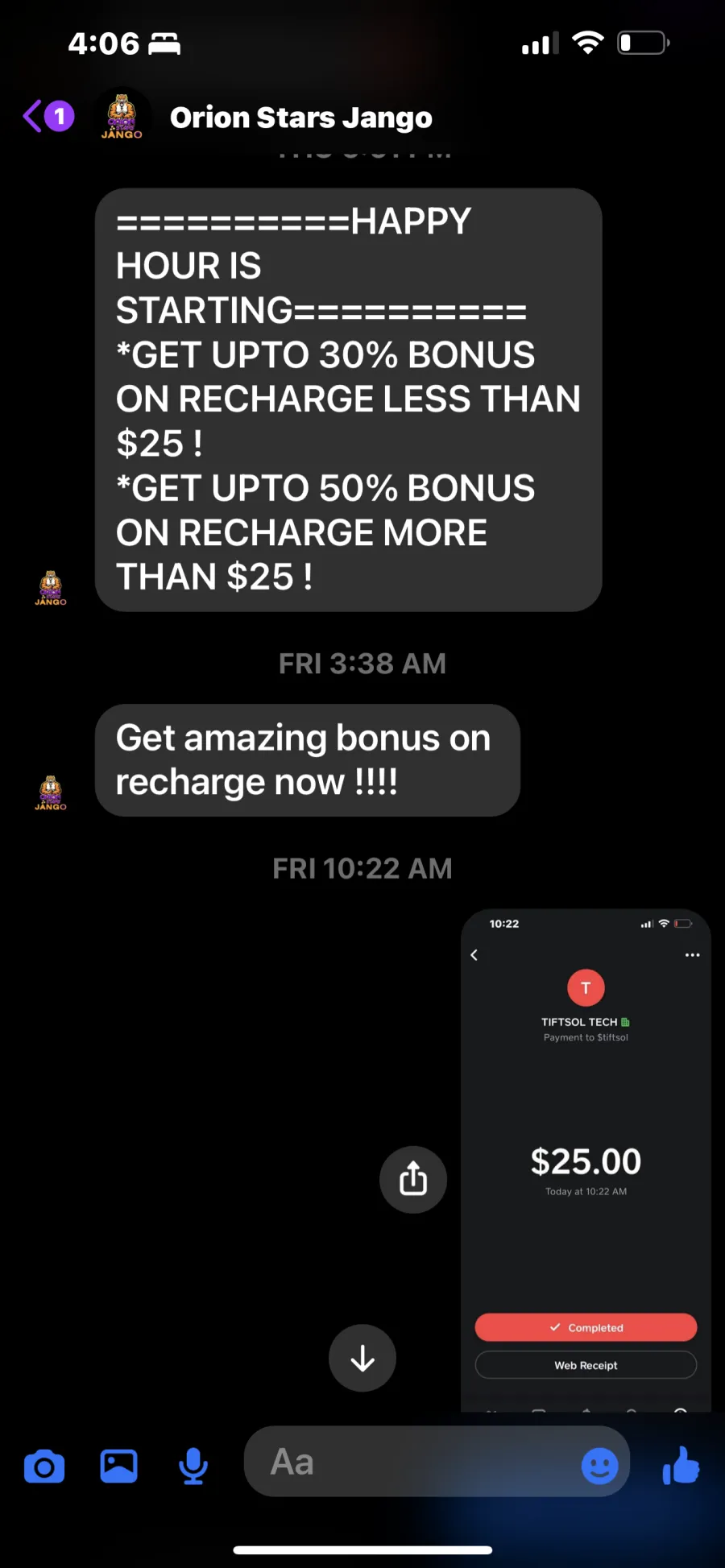
Task: Open the camera to take a photo
Action: pos(44,1467)
